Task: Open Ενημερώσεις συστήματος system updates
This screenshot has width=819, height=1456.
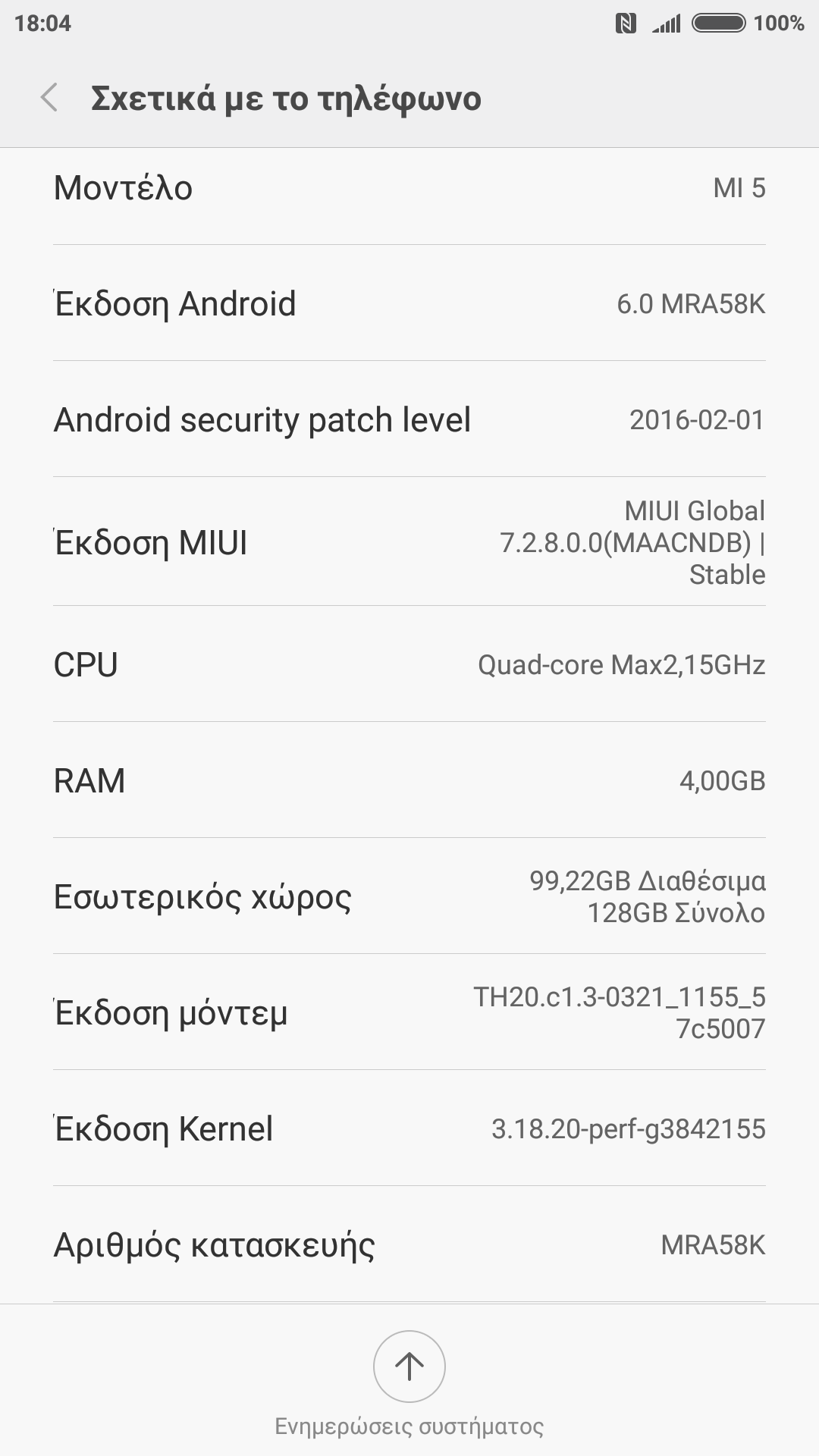Action: [x=409, y=1367]
